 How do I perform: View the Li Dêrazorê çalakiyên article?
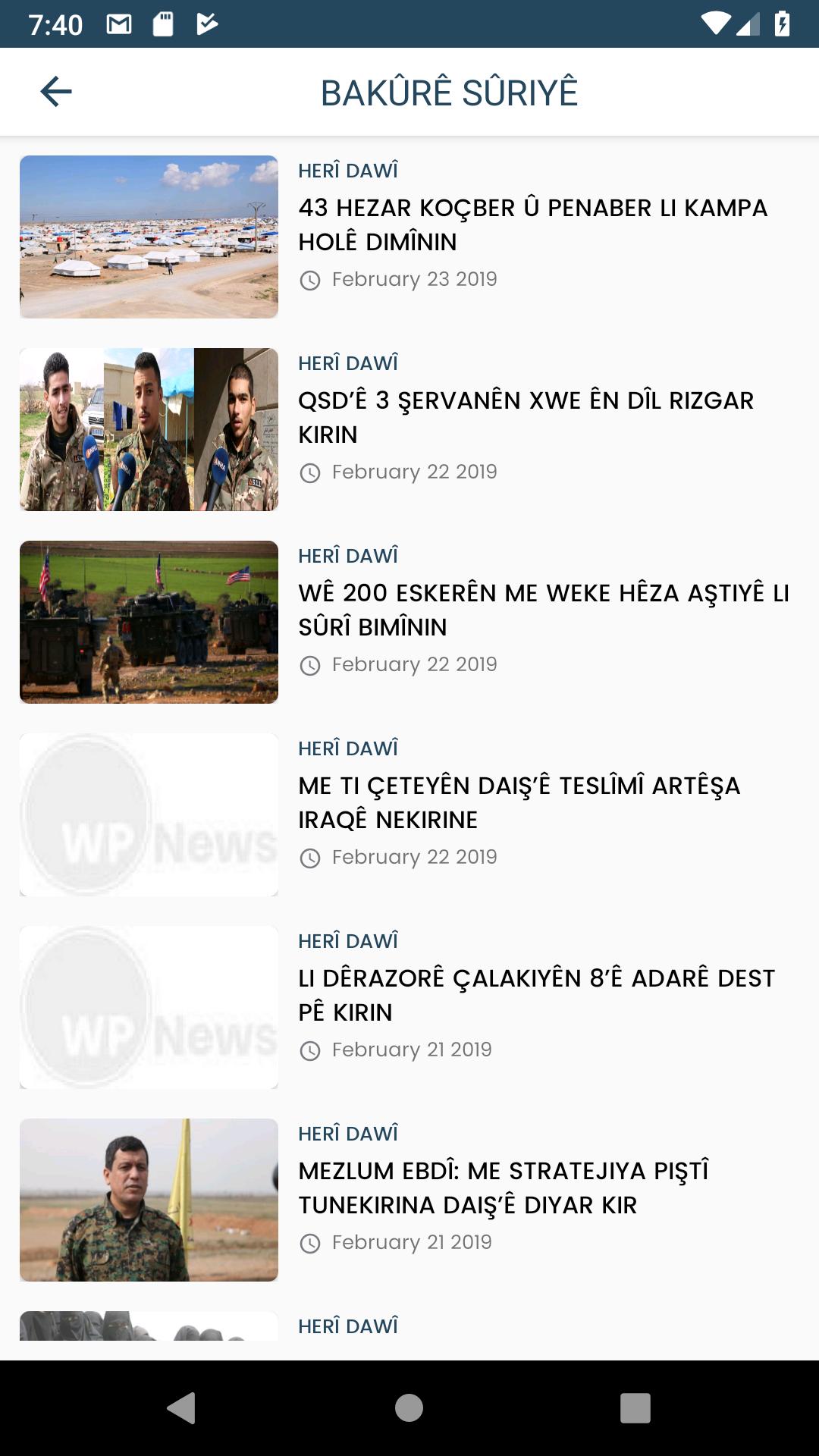pyautogui.click(x=536, y=995)
